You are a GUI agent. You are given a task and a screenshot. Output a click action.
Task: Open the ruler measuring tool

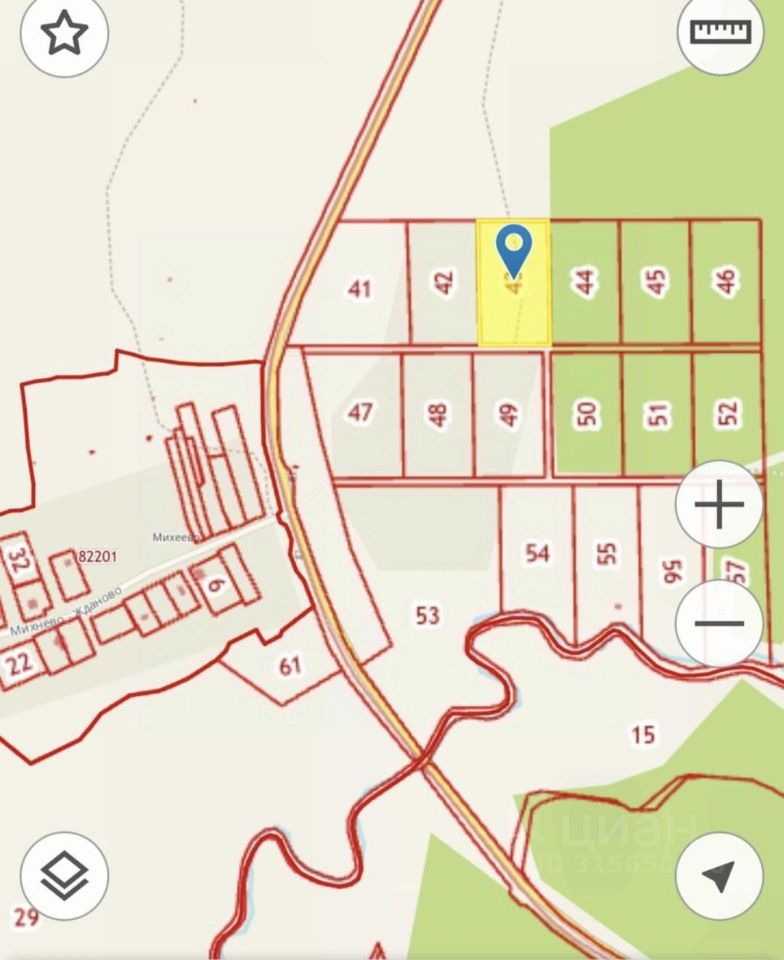[720, 31]
